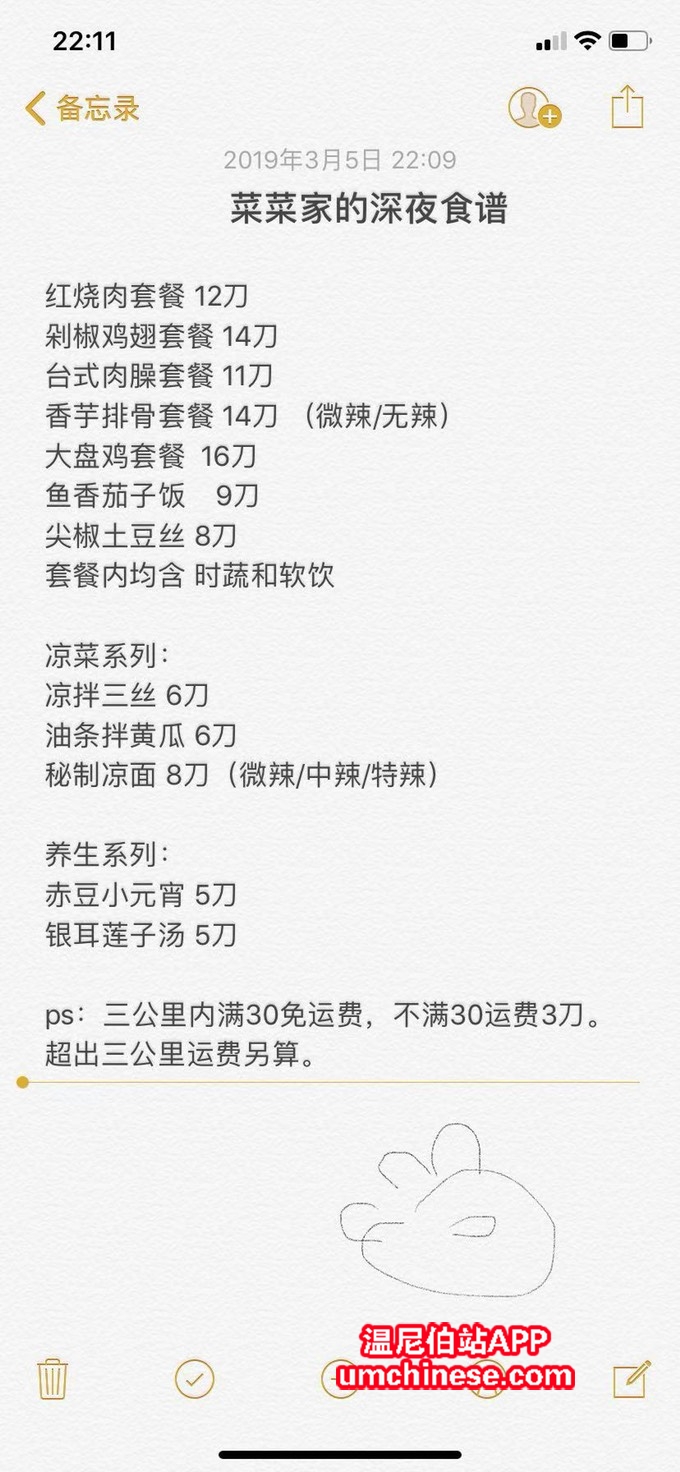Go back to the 备忘录 notes list
This screenshot has width=680, height=1472.
pyautogui.click(x=82, y=108)
